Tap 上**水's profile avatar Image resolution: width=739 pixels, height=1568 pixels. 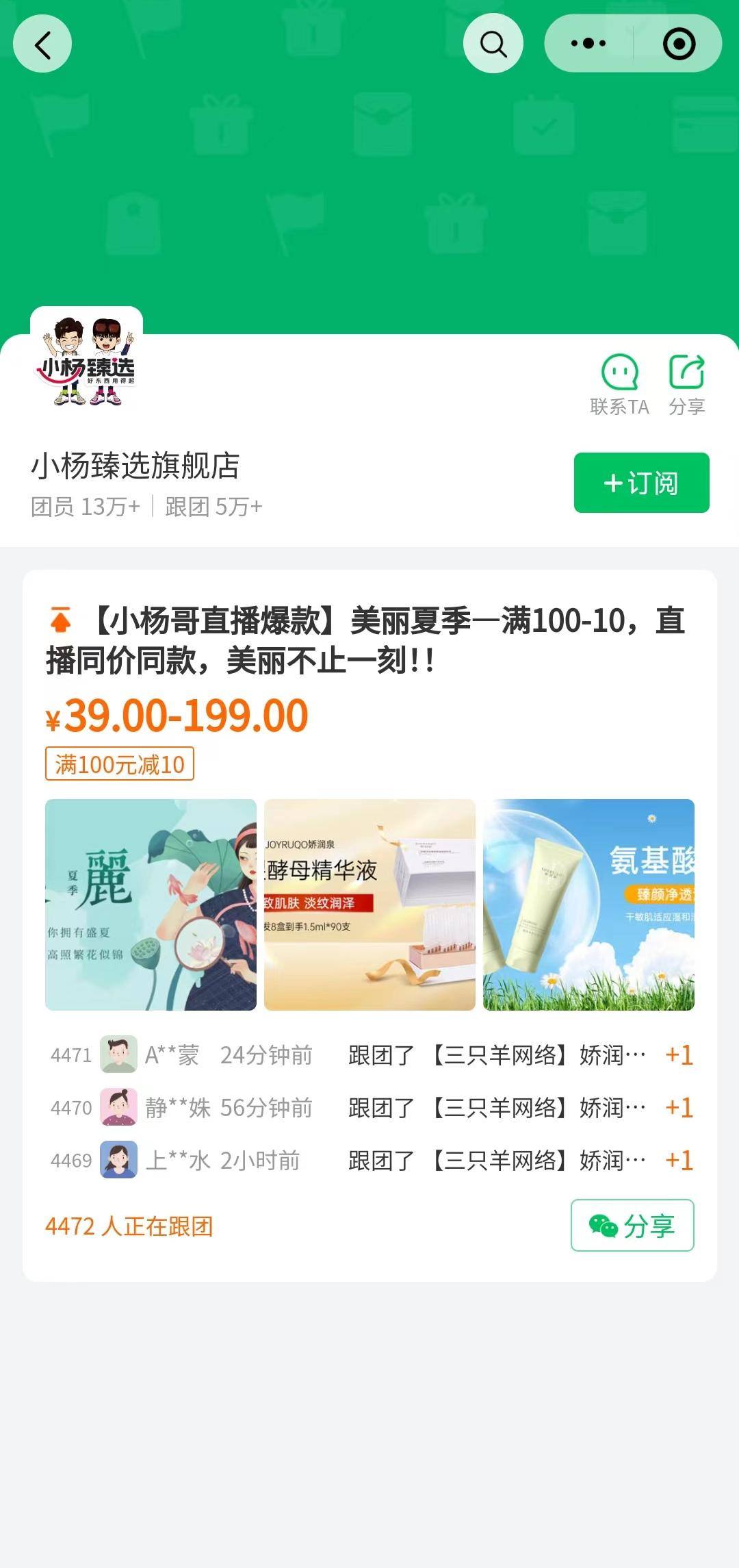click(120, 1159)
